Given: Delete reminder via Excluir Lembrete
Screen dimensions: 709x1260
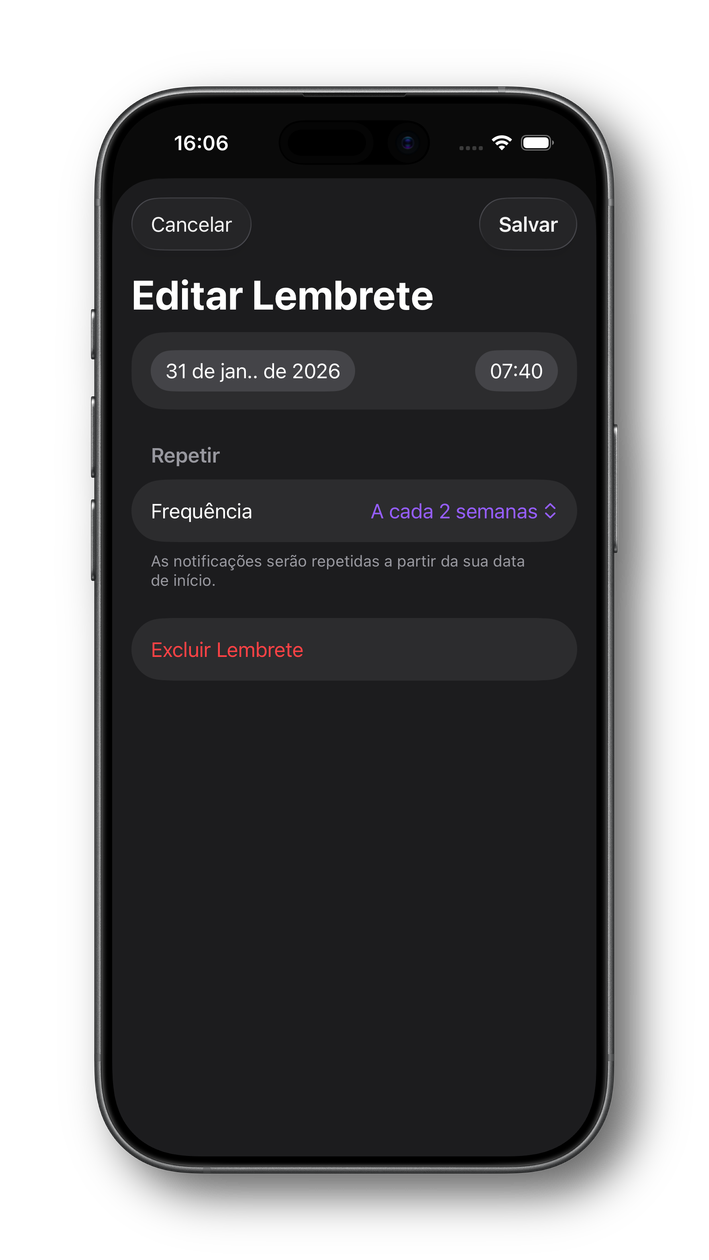Looking at the screenshot, I should tap(354, 650).
